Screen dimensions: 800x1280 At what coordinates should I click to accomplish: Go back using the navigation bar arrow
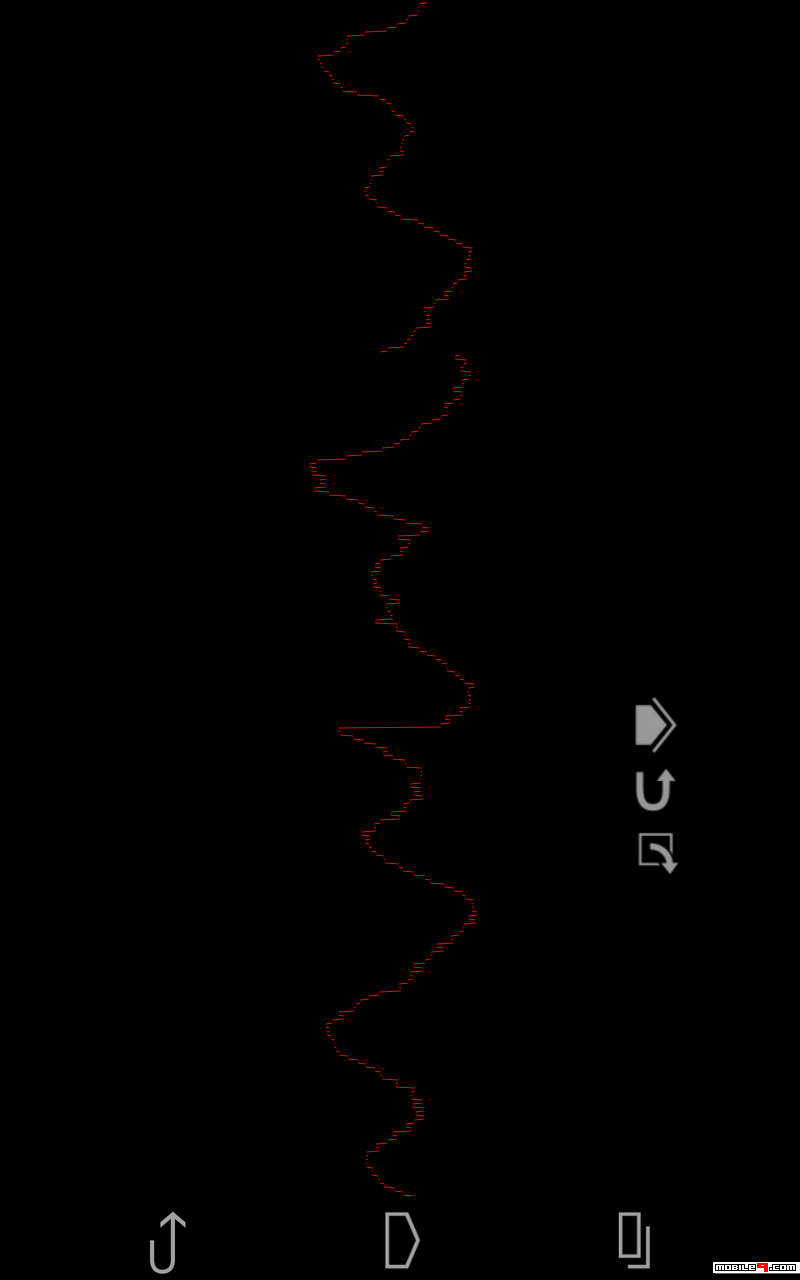click(167, 1242)
